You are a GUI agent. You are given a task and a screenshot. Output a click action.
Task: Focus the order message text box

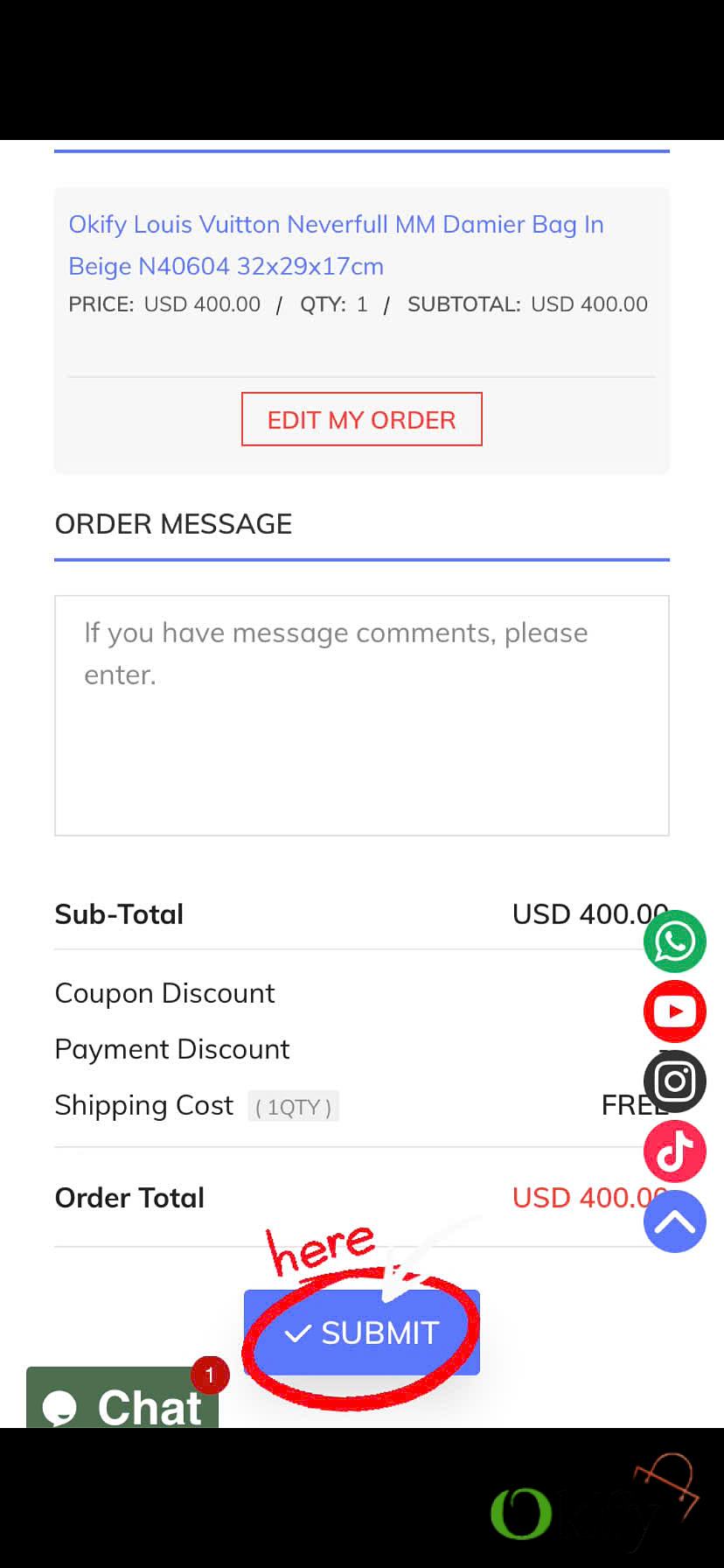361,715
